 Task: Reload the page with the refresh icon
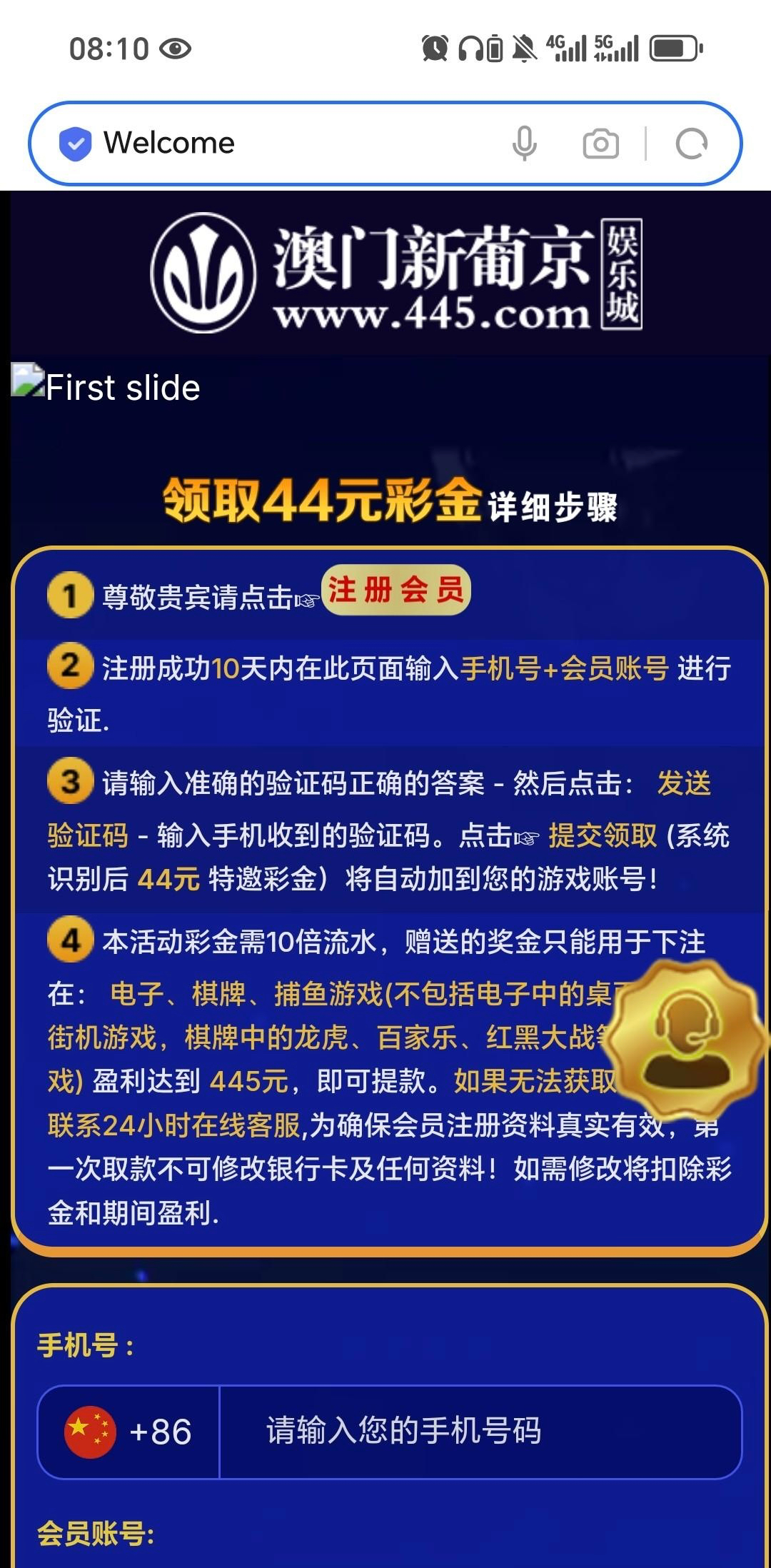coord(691,144)
